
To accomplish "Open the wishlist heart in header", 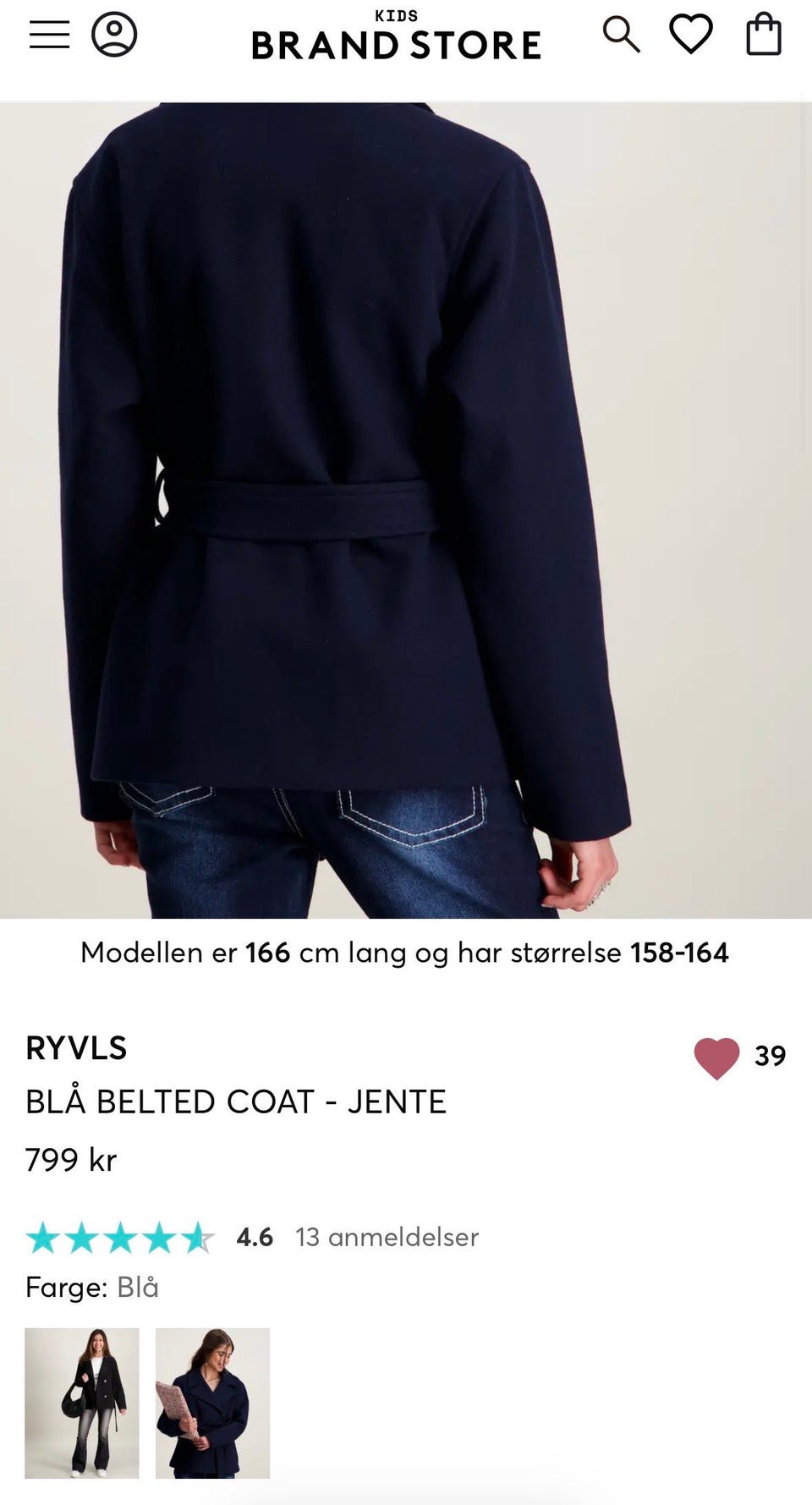I will [x=691, y=35].
